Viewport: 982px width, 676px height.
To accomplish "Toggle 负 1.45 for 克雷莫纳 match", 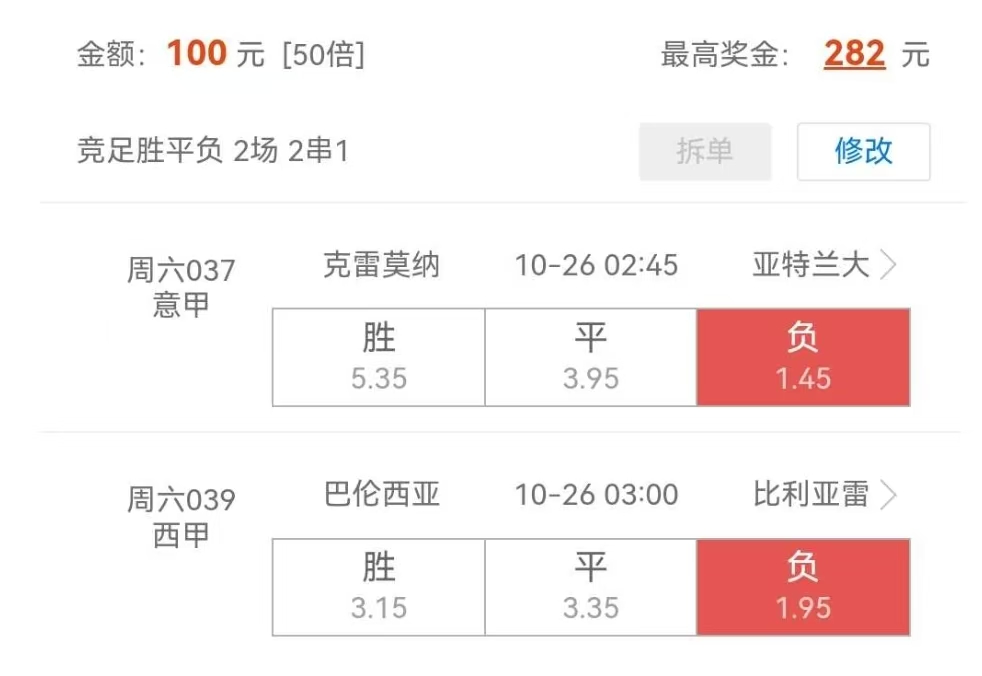I will coord(803,358).
